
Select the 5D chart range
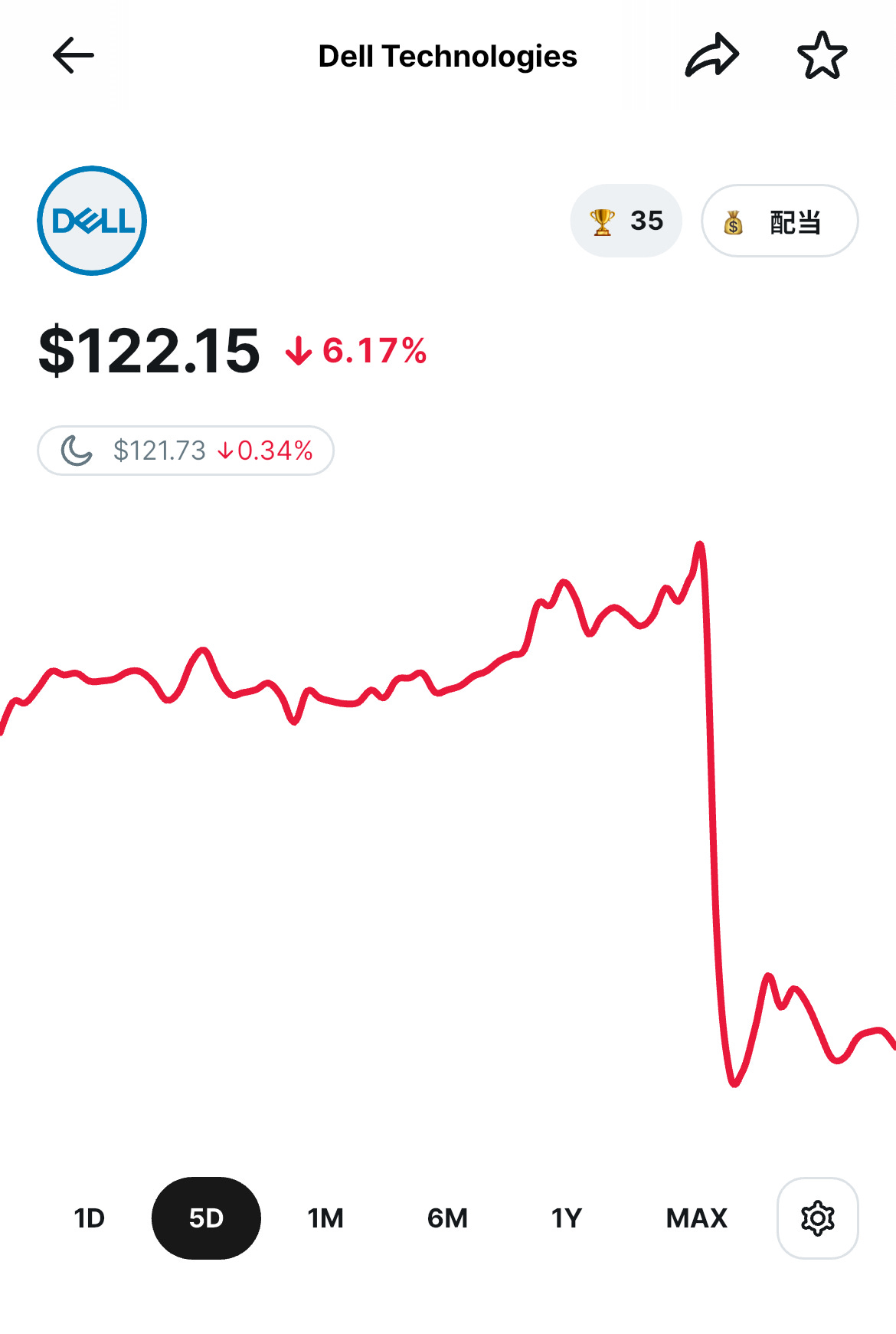(x=206, y=1218)
